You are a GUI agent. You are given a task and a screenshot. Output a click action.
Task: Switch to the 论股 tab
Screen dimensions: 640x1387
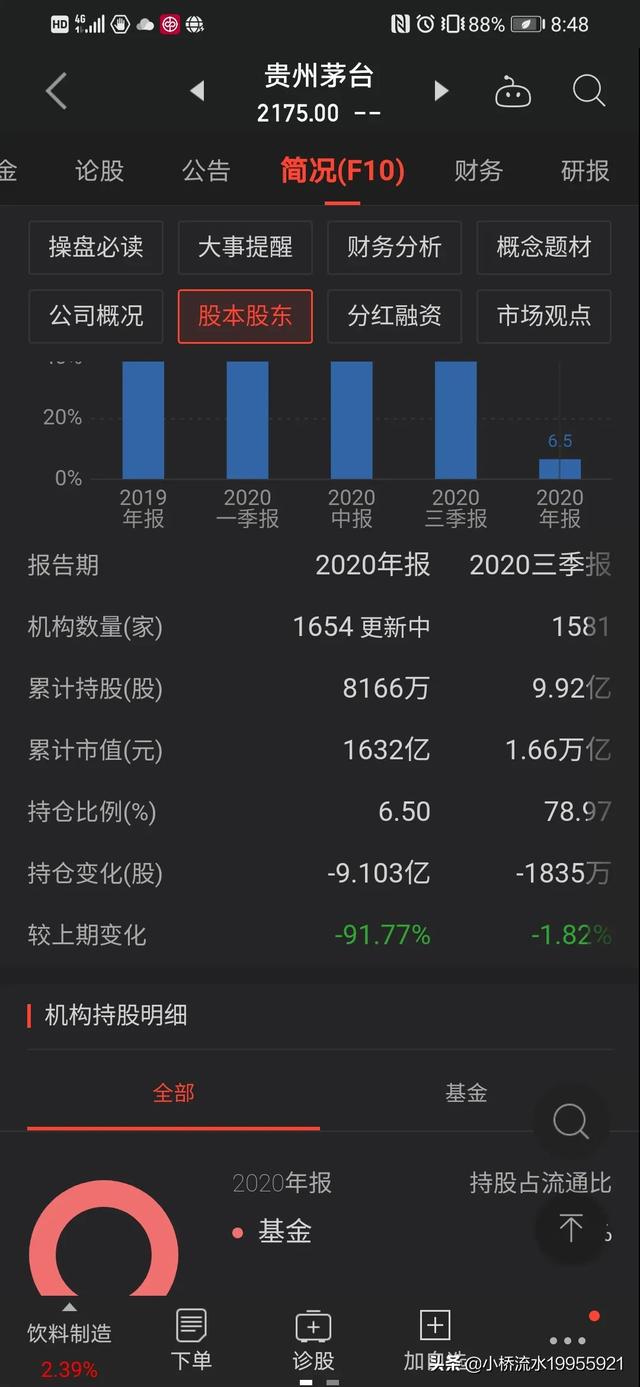point(99,171)
